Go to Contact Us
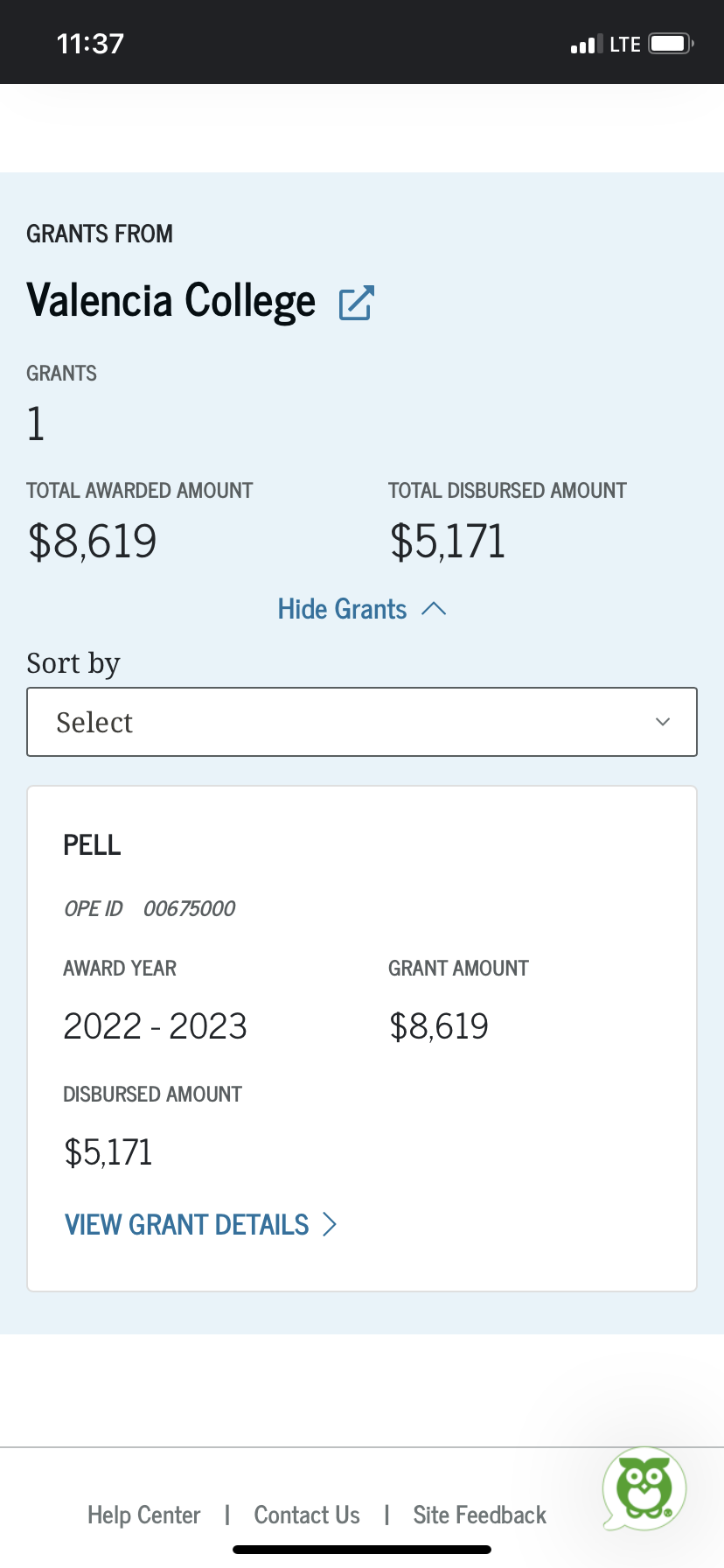 coord(307,1515)
